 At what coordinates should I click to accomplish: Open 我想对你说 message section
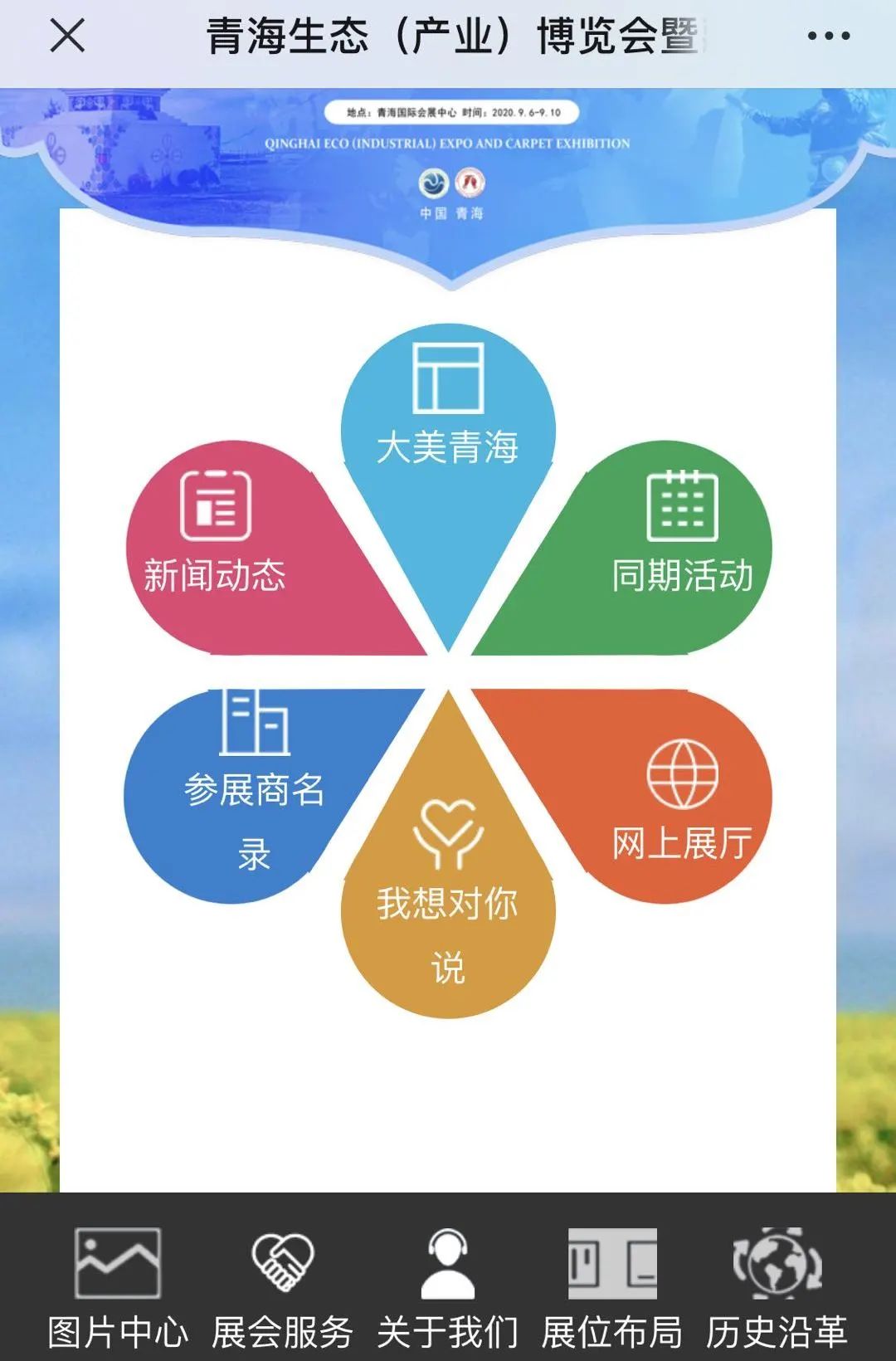click(x=448, y=905)
